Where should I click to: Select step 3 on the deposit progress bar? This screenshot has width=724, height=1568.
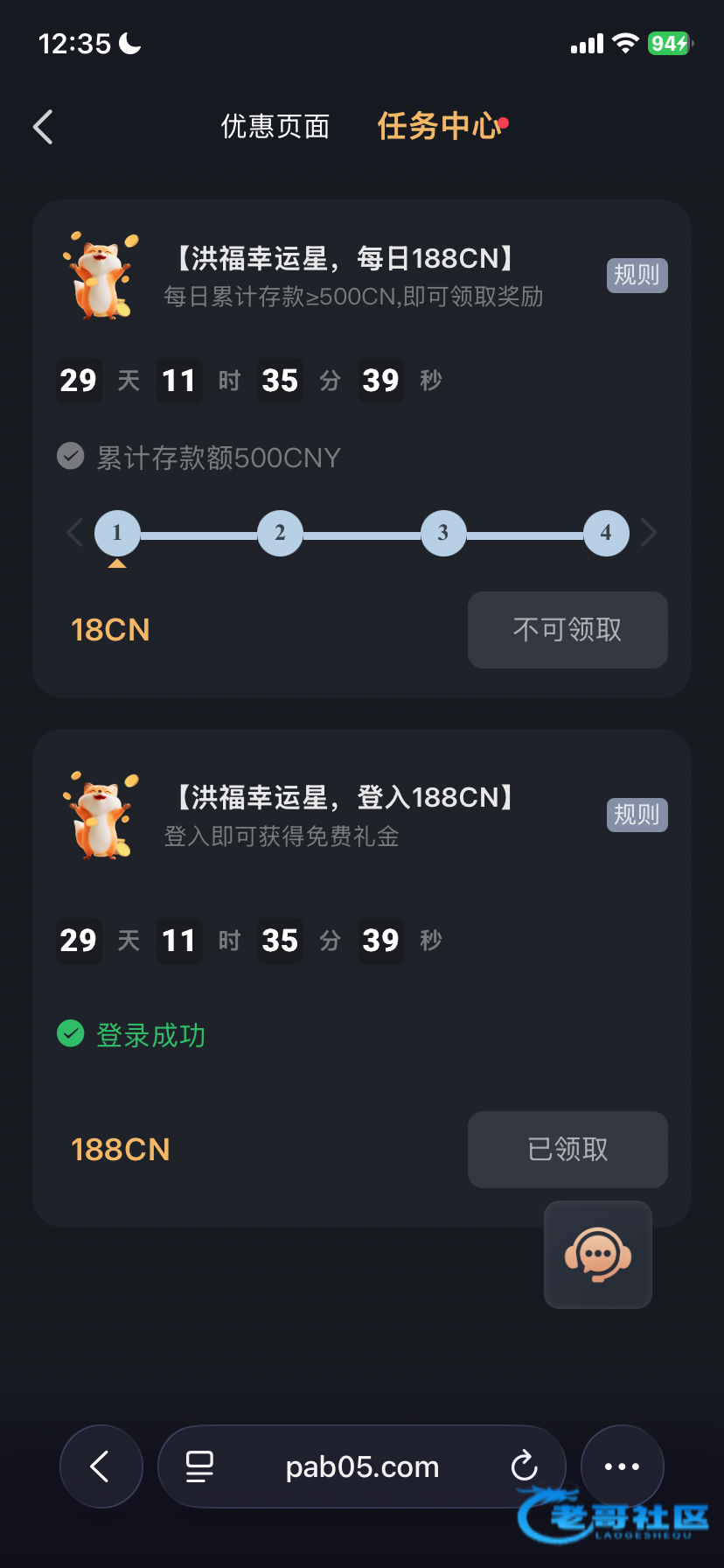click(x=443, y=533)
